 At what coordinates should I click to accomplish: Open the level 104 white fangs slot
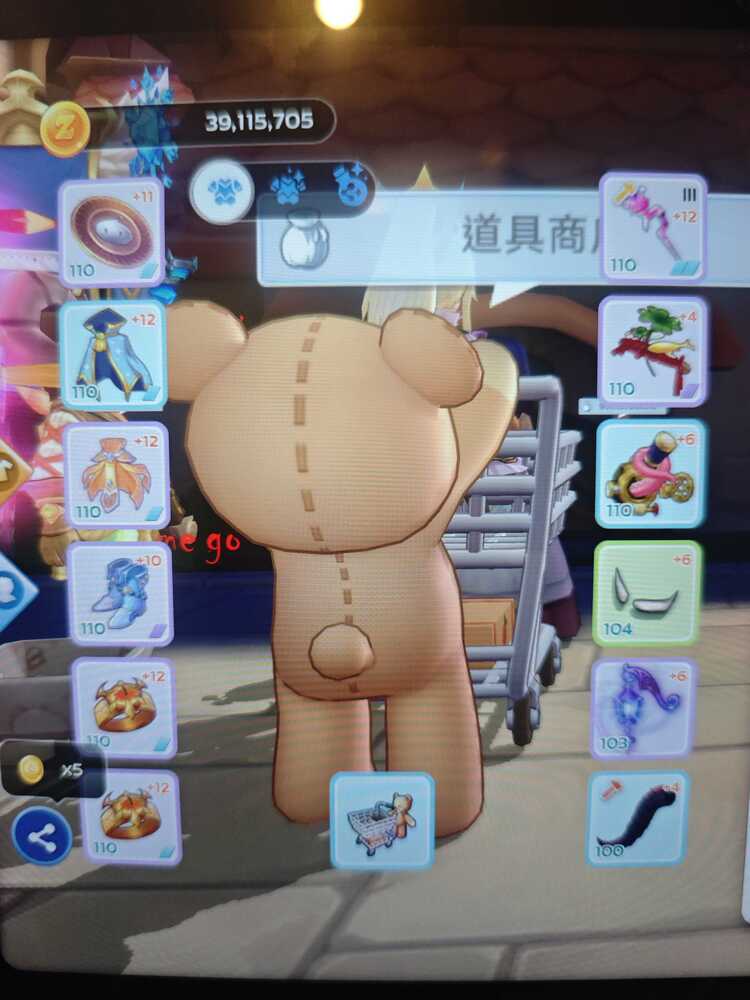pyautogui.click(x=649, y=593)
